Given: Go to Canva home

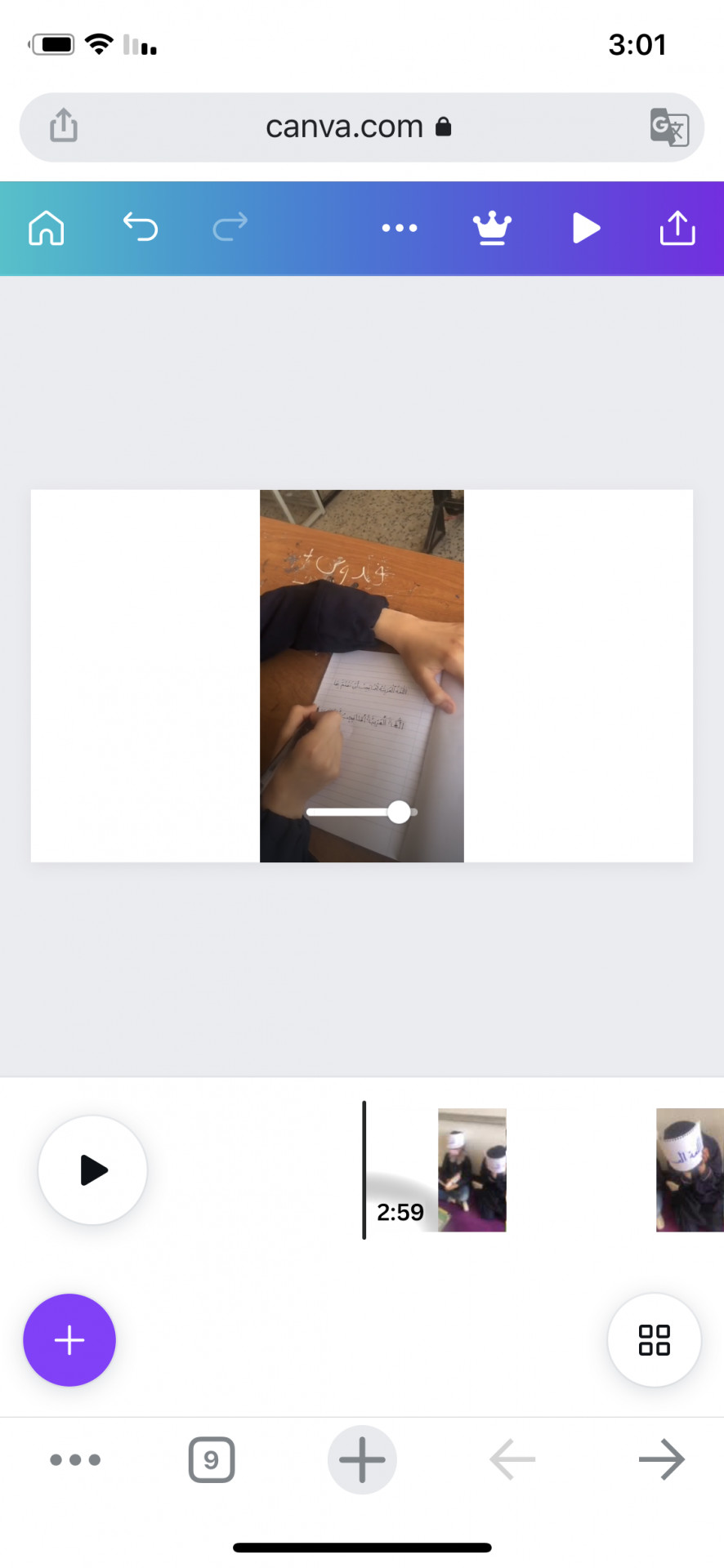Looking at the screenshot, I should click(46, 228).
